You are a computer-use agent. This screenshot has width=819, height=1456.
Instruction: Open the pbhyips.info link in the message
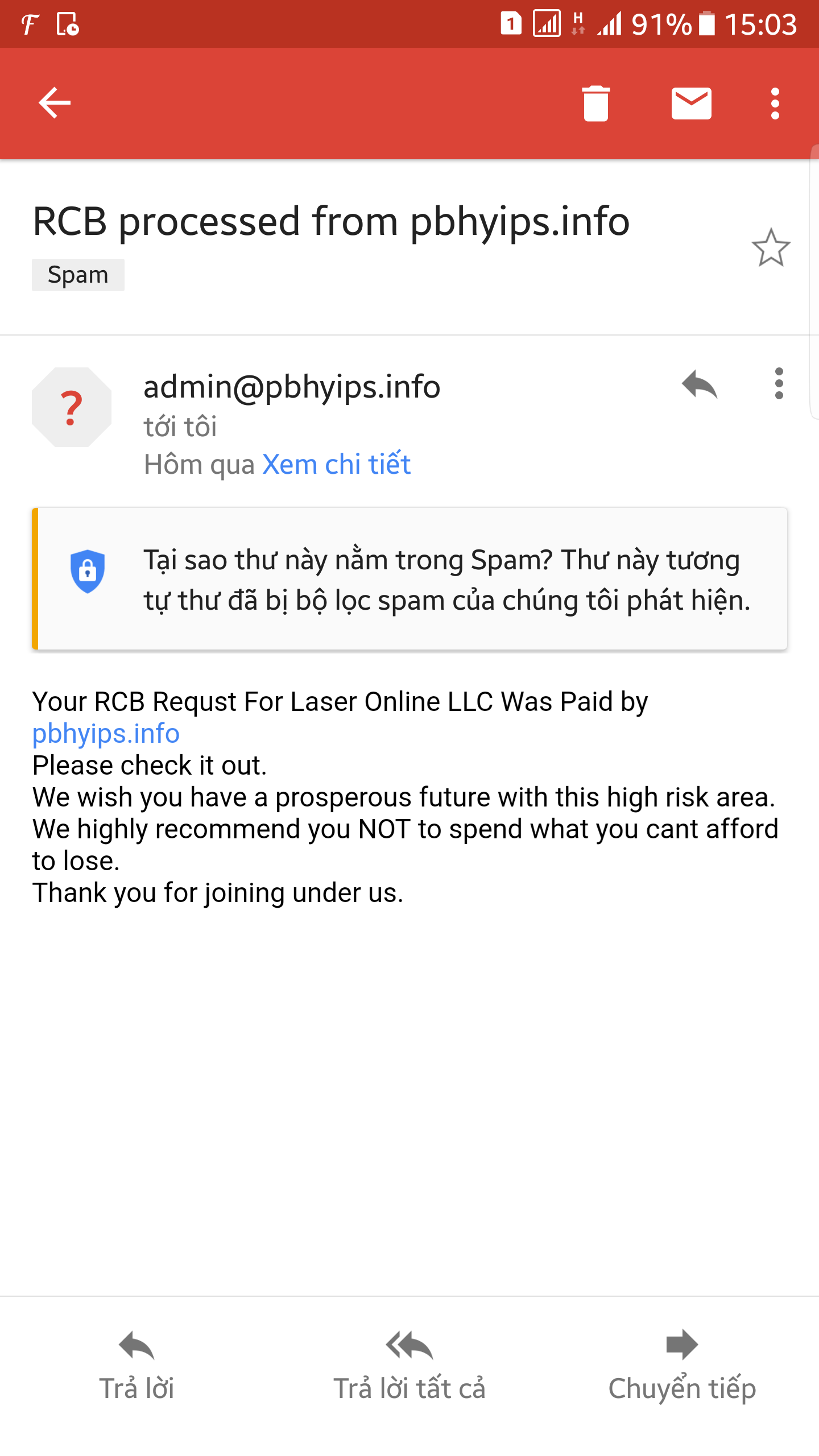[x=106, y=733]
